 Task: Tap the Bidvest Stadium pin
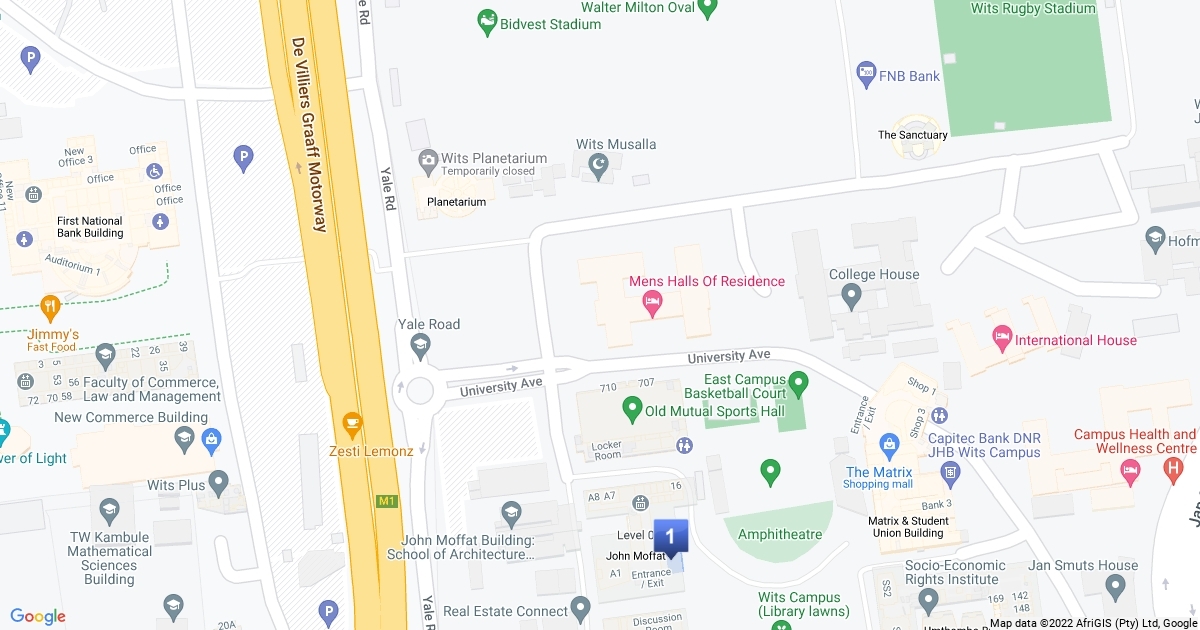tap(487, 21)
